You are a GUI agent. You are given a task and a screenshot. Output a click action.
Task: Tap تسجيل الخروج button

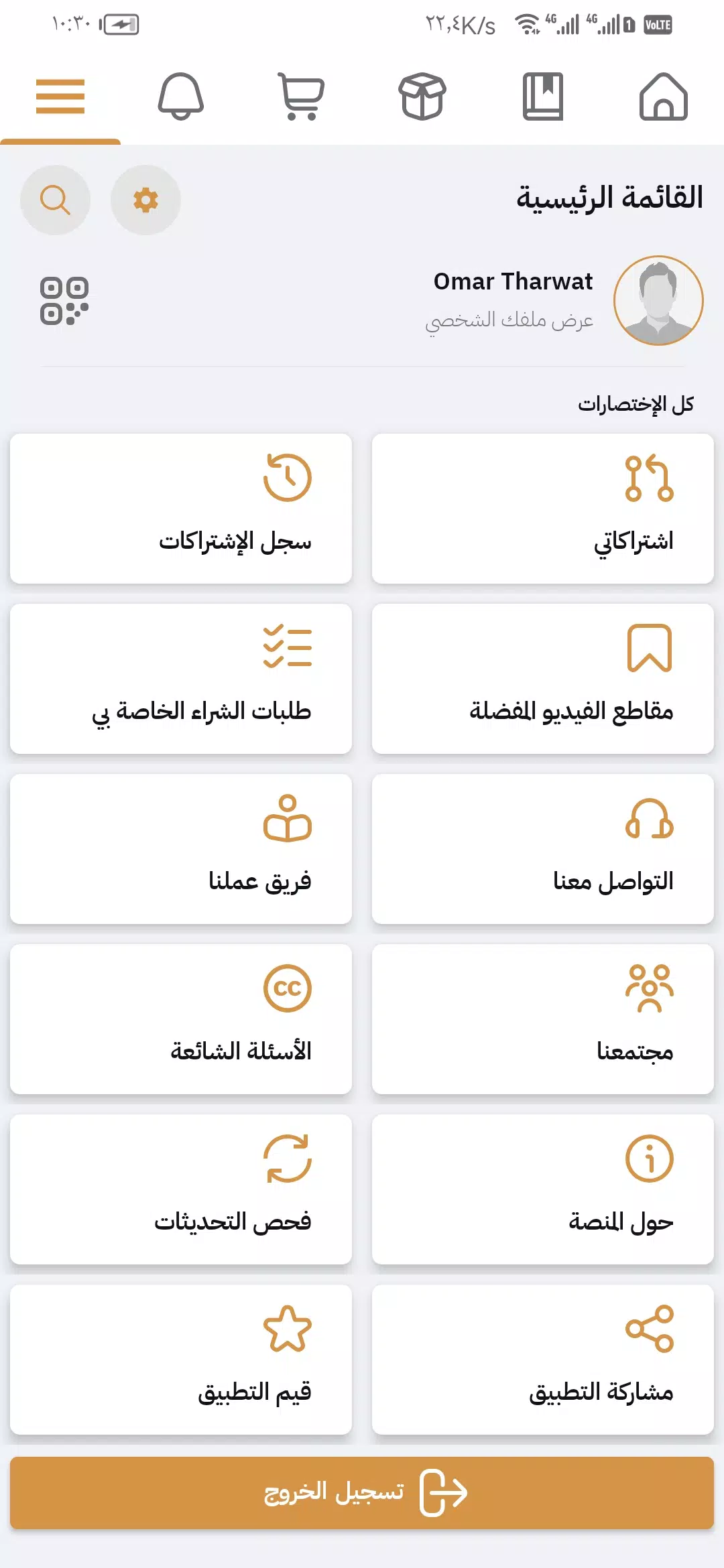pyautogui.click(x=362, y=1493)
